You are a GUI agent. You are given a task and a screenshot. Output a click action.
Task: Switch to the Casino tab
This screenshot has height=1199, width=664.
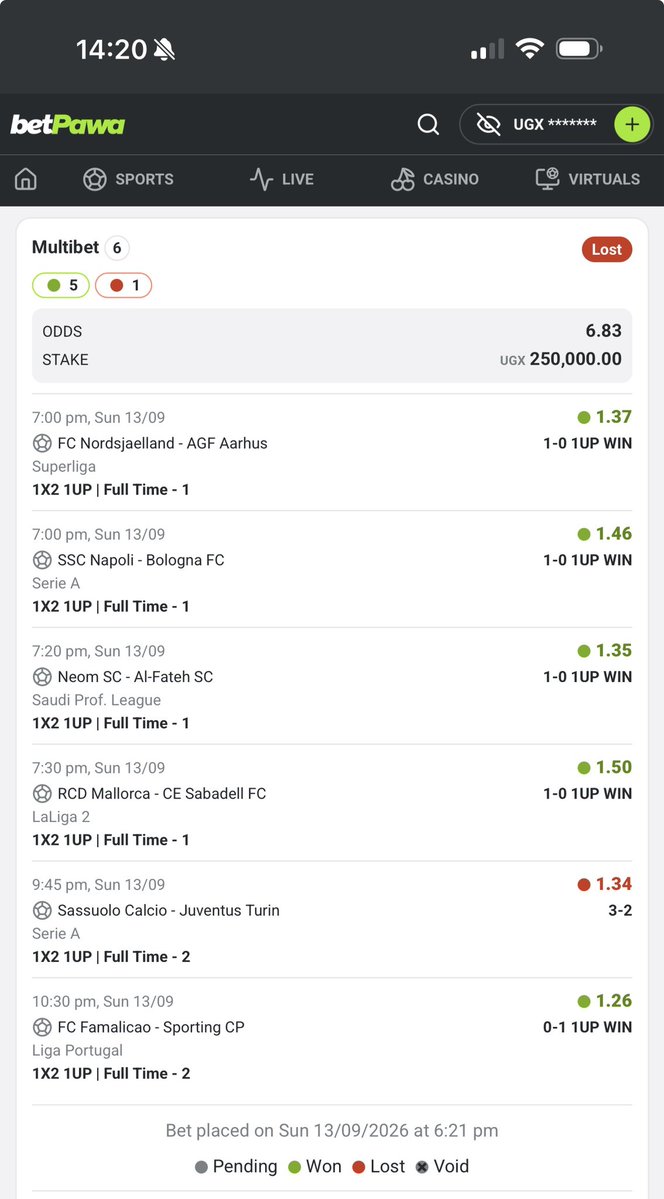pyautogui.click(x=435, y=179)
